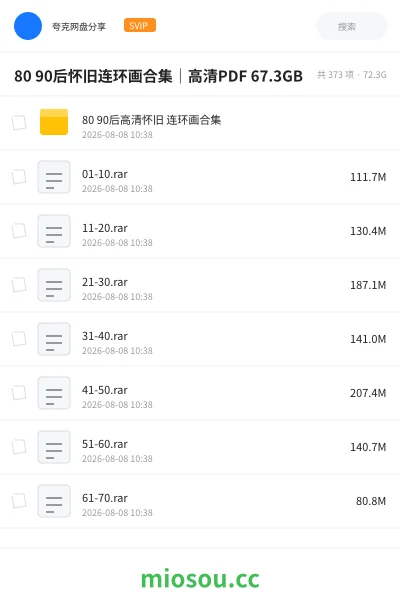Screen dimensions: 400x600
Task: Open the 61-70.rar file
Action: (x=200, y=501)
